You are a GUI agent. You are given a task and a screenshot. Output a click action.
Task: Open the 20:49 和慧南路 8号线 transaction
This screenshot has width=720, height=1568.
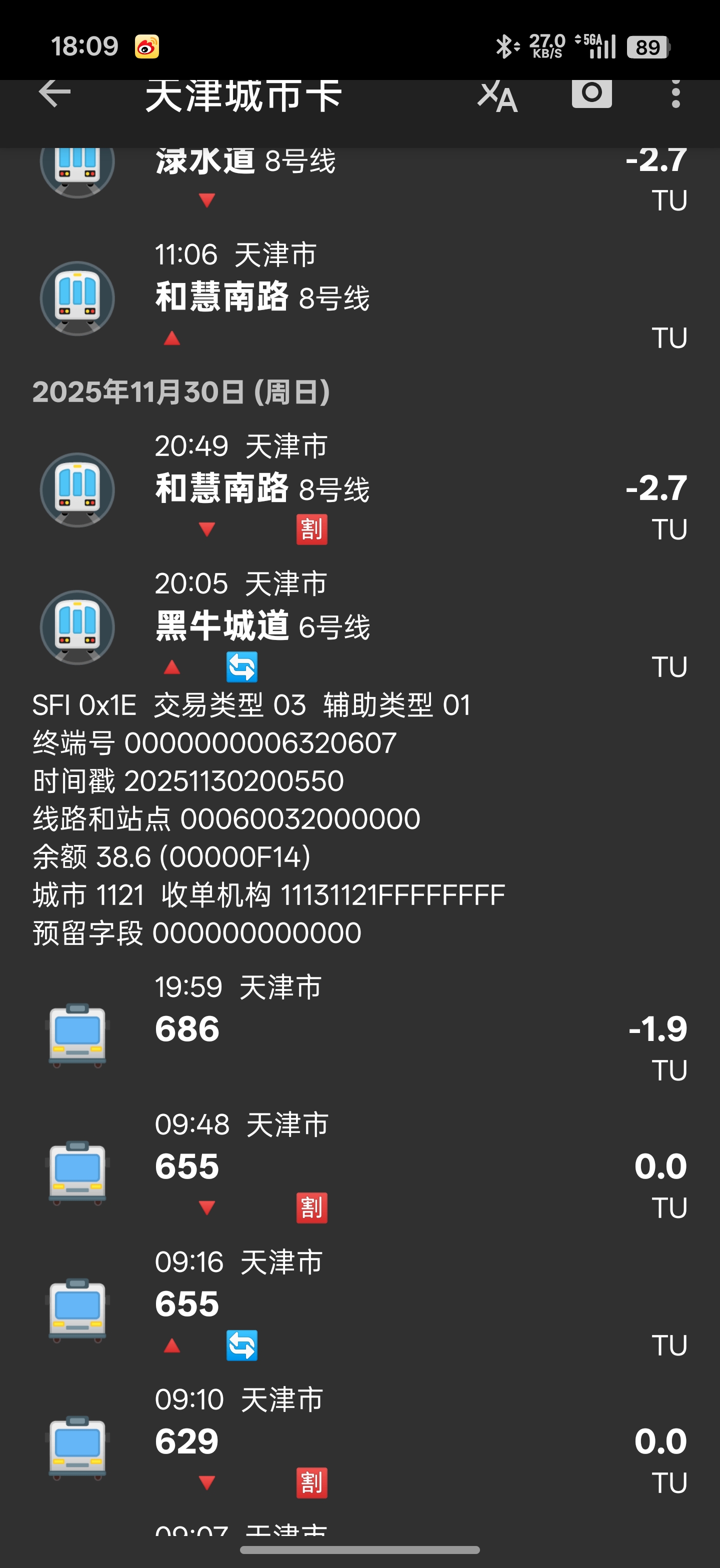(x=359, y=489)
